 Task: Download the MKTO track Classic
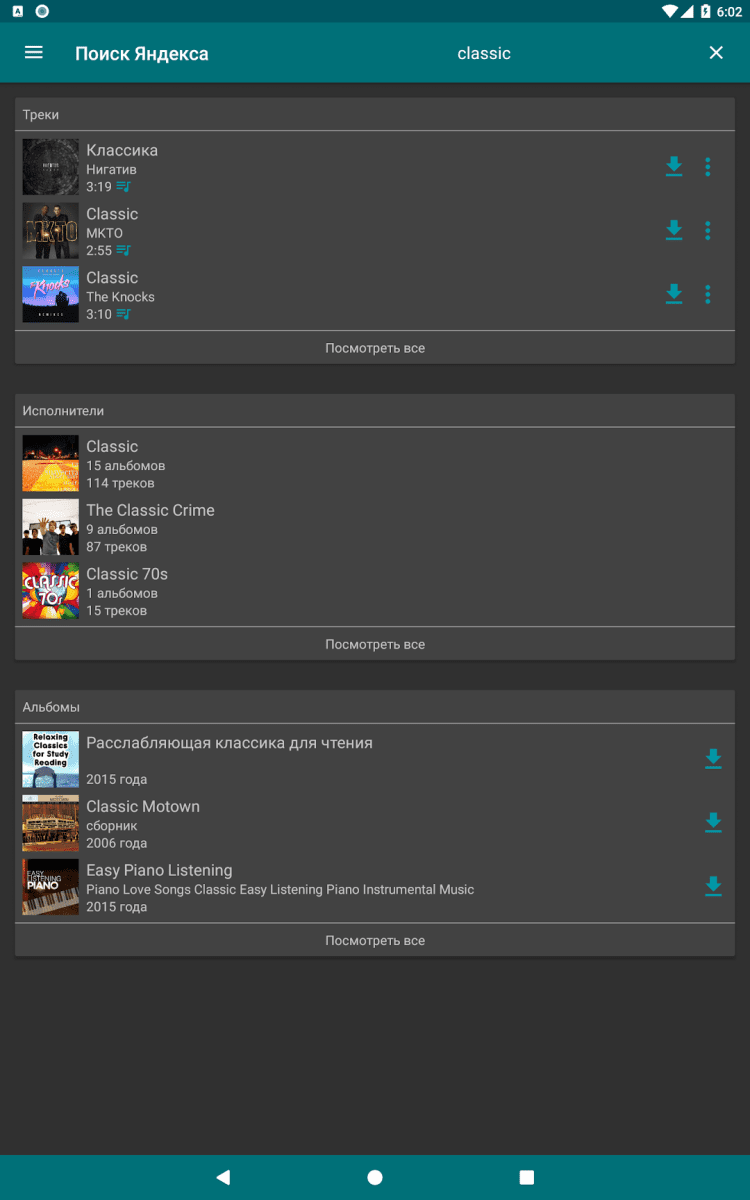674,231
